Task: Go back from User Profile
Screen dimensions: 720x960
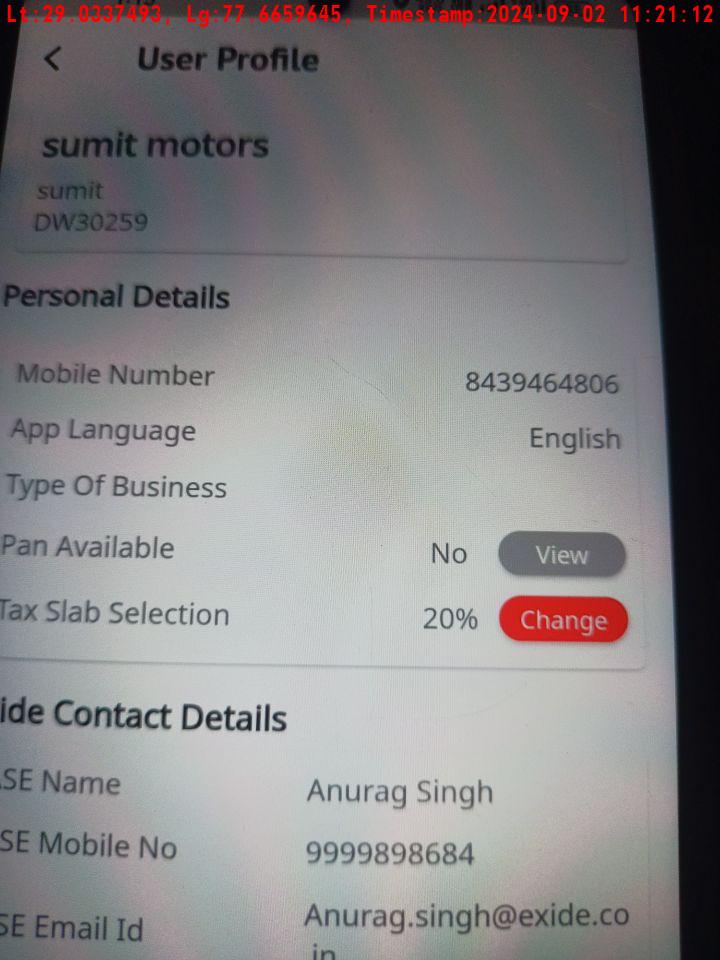Action: pyautogui.click(x=53, y=59)
